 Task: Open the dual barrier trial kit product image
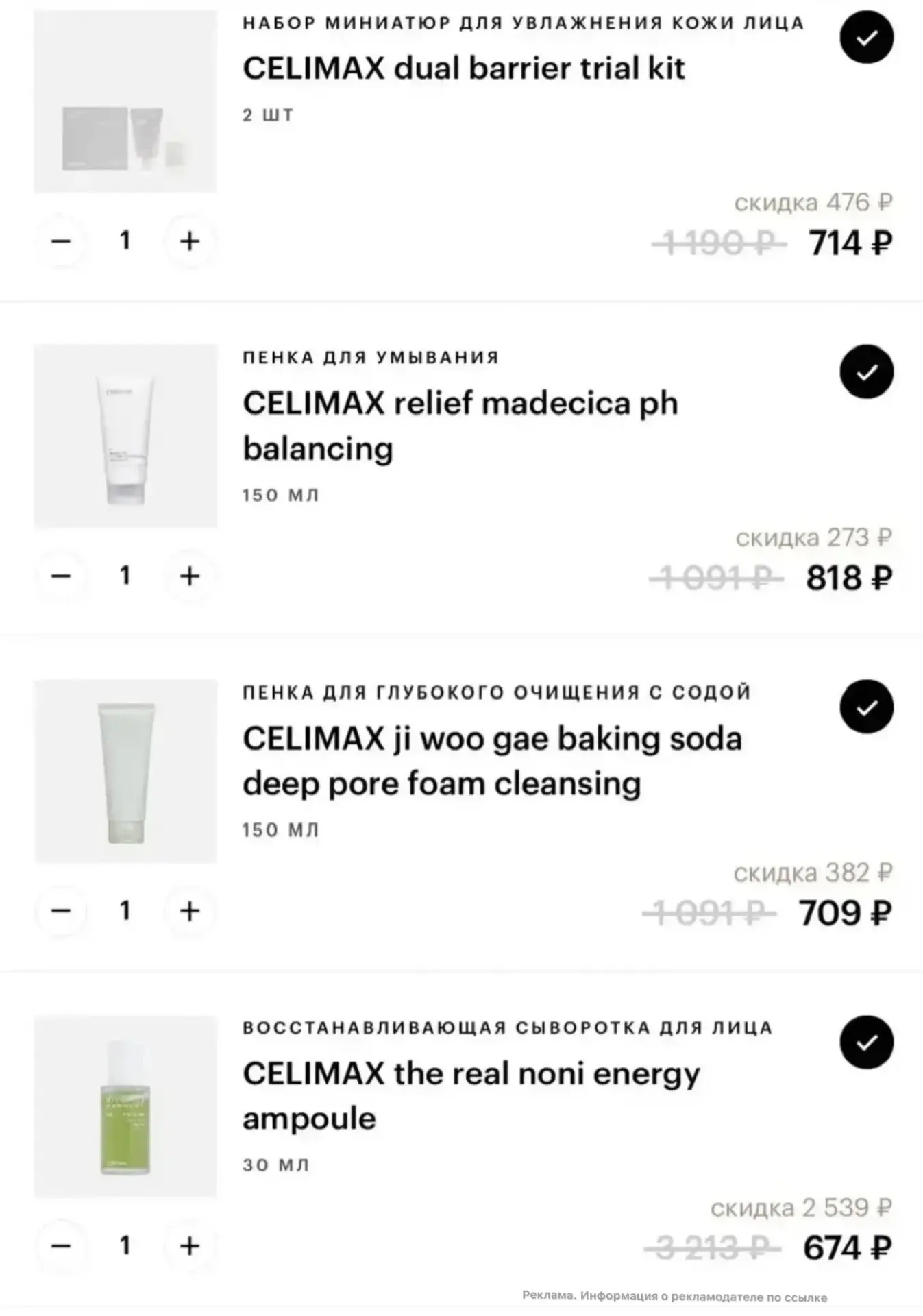click(x=125, y=101)
